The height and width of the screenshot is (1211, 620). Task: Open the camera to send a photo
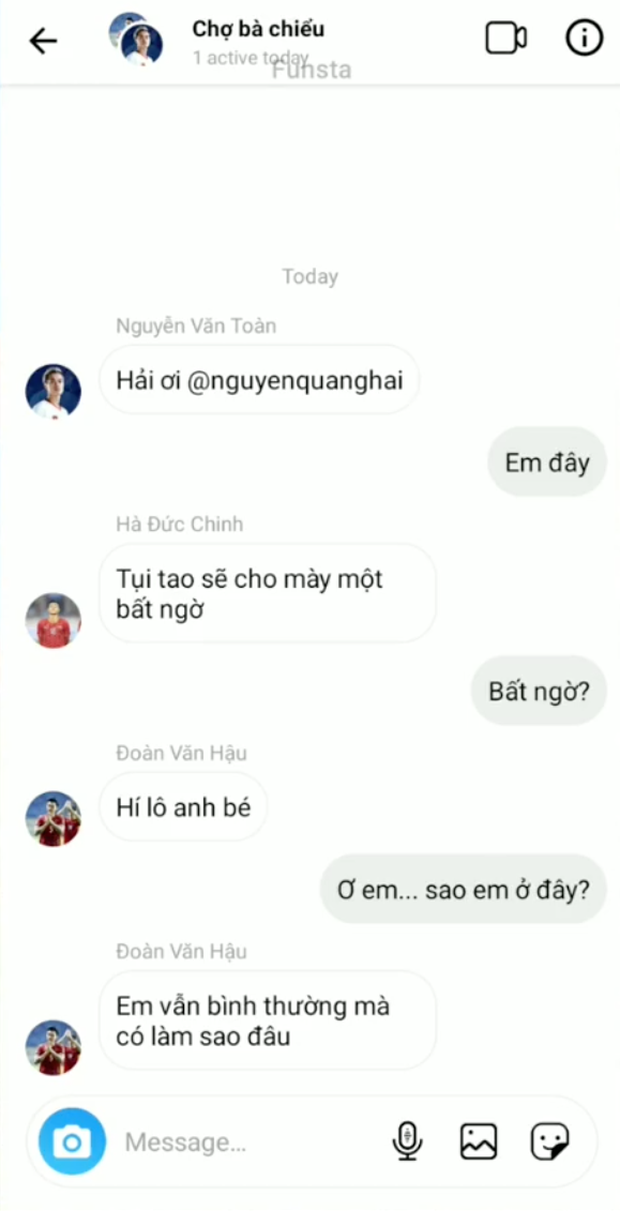[x=72, y=1141]
